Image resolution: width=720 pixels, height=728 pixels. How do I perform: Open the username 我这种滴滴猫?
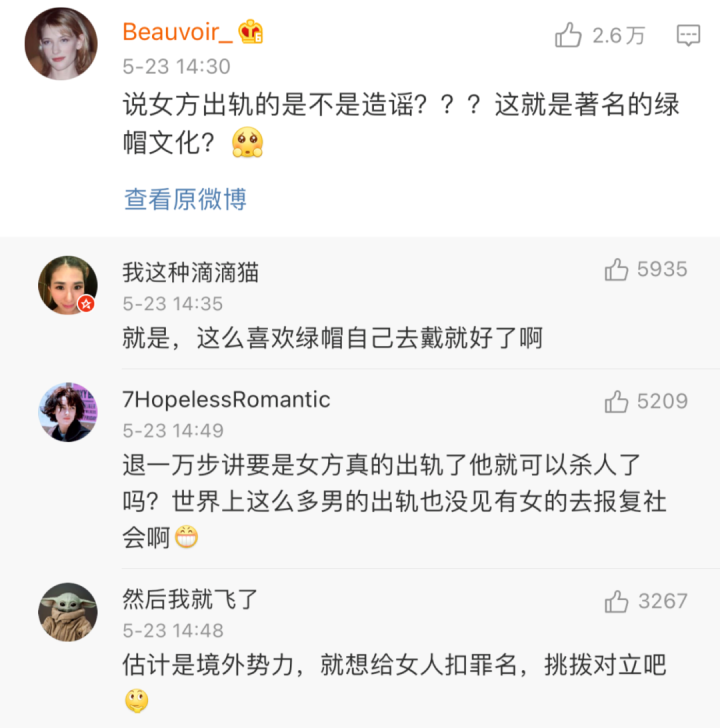191,271
